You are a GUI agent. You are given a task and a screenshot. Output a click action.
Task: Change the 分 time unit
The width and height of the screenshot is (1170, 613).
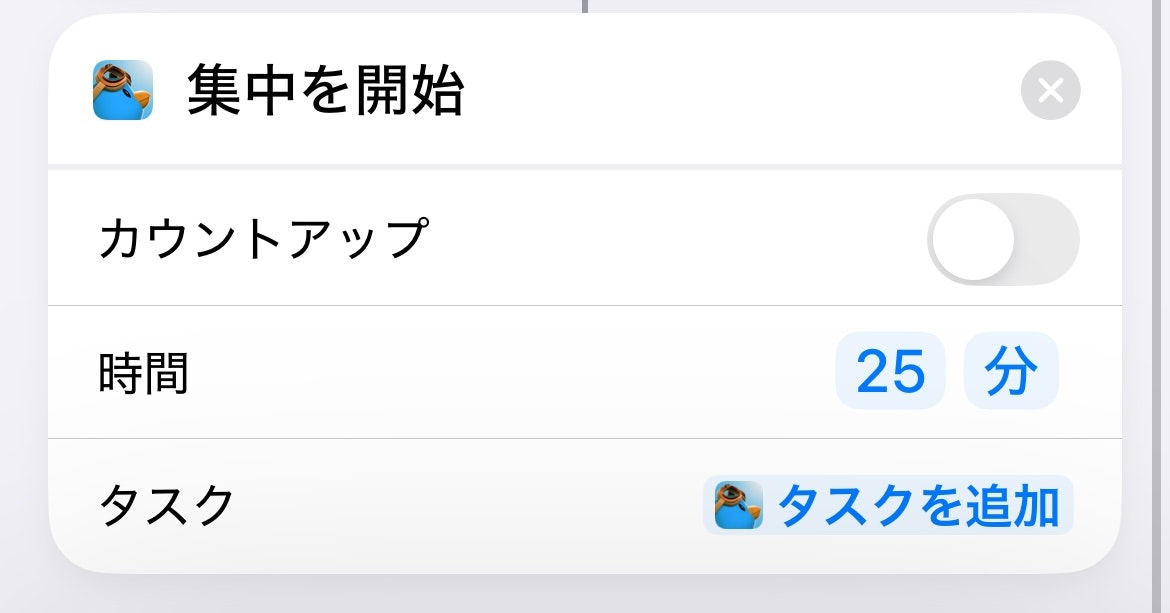(x=1011, y=372)
